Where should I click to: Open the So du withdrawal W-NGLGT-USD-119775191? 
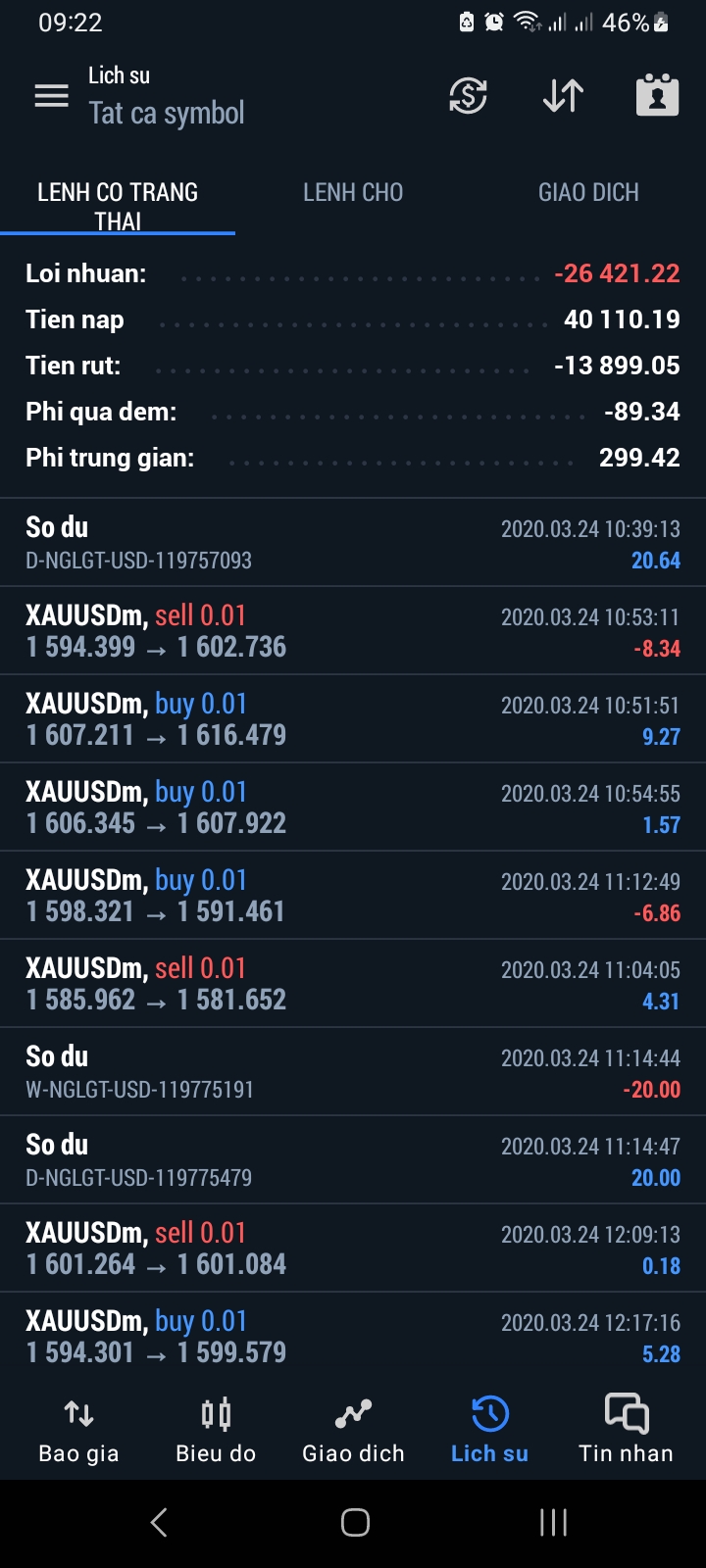(x=353, y=1072)
